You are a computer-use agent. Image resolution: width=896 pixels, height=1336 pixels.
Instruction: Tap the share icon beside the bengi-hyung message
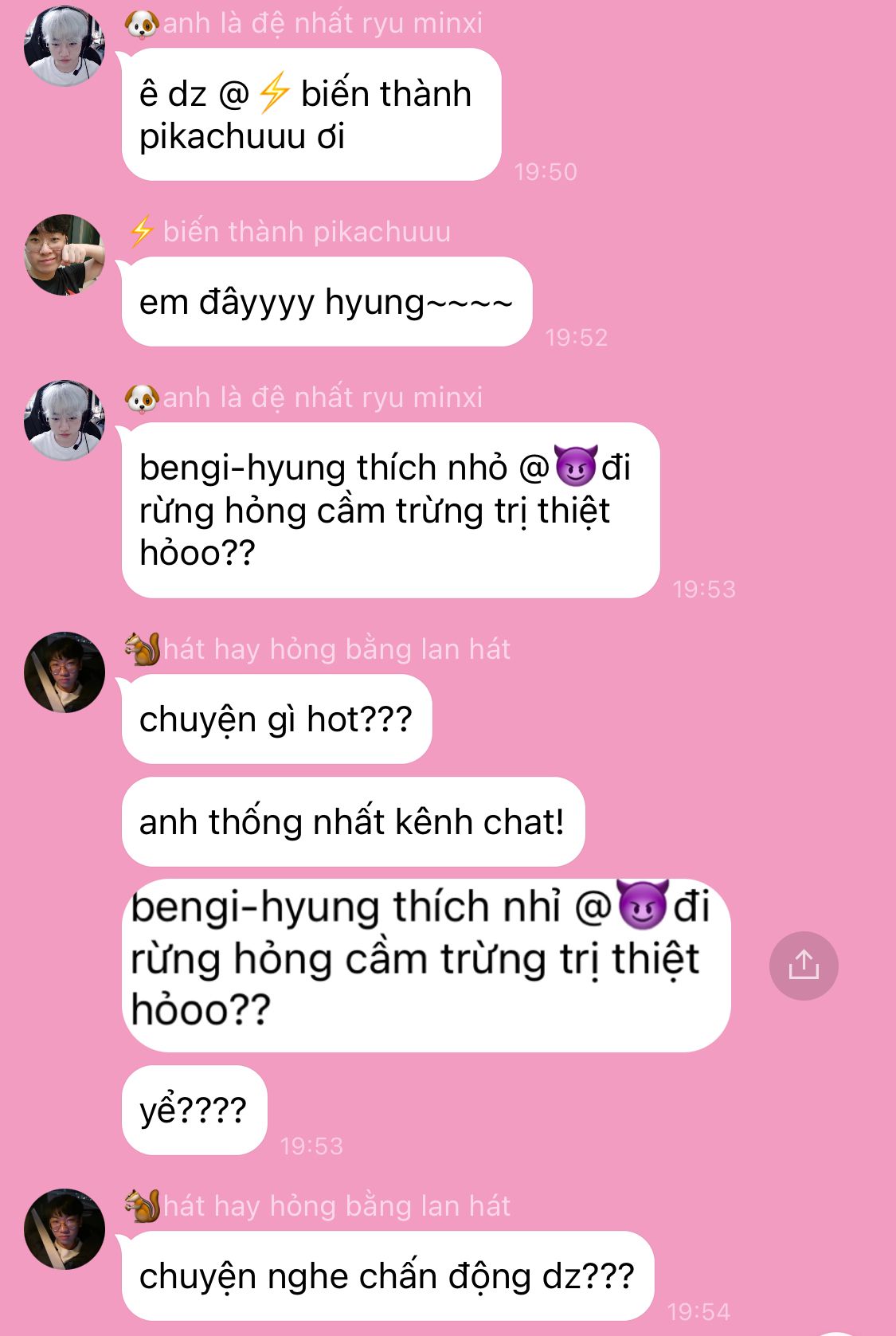[x=803, y=966]
